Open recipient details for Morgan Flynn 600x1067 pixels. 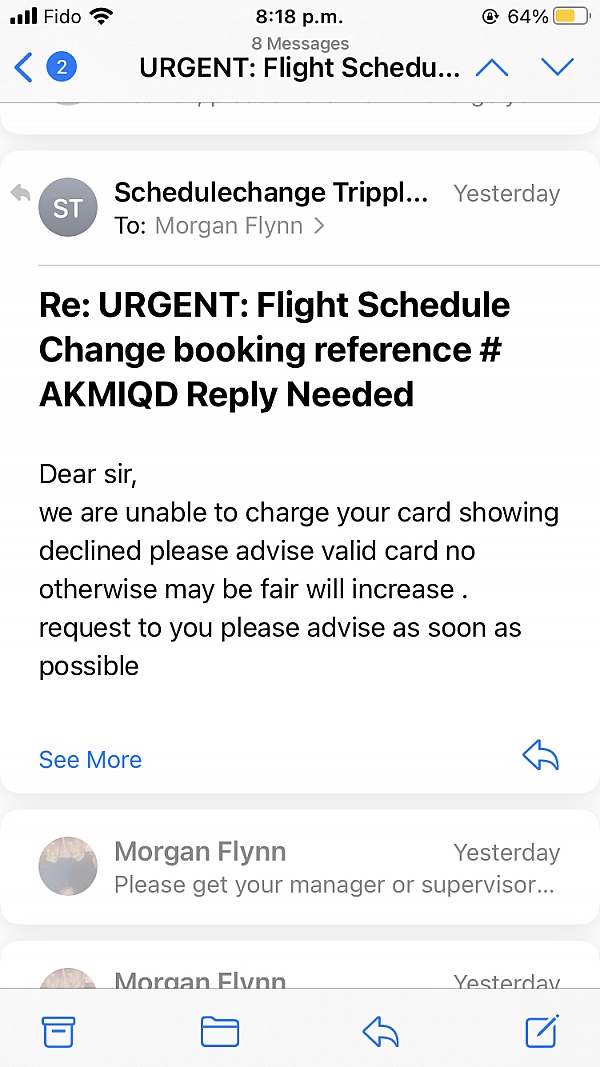click(239, 226)
